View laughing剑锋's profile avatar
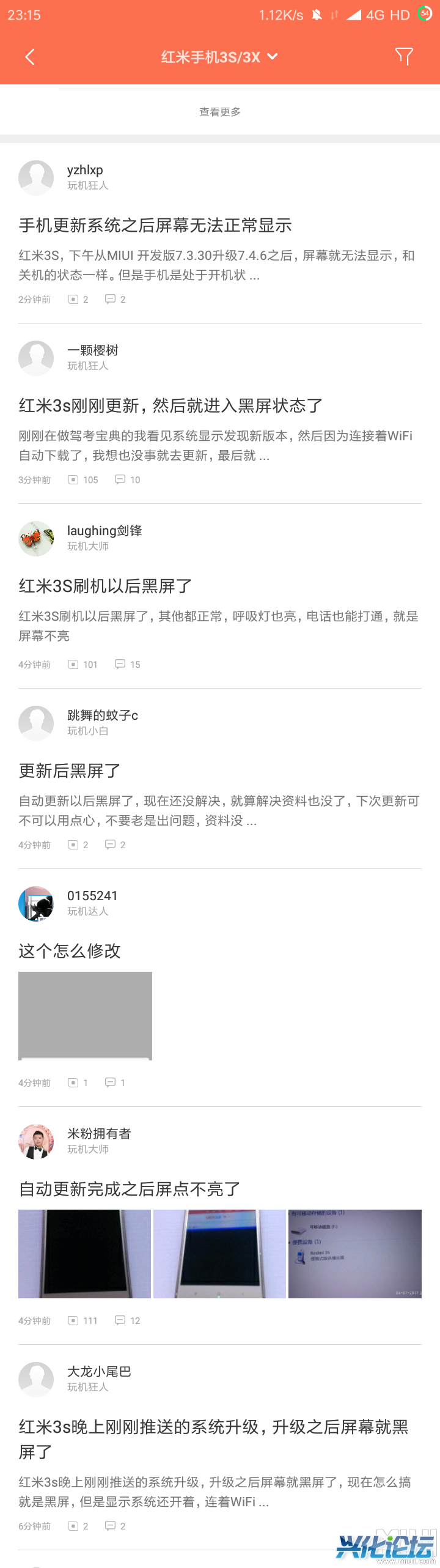Image resolution: width=440 pixels, height=1568 pixels. [36, 539]
